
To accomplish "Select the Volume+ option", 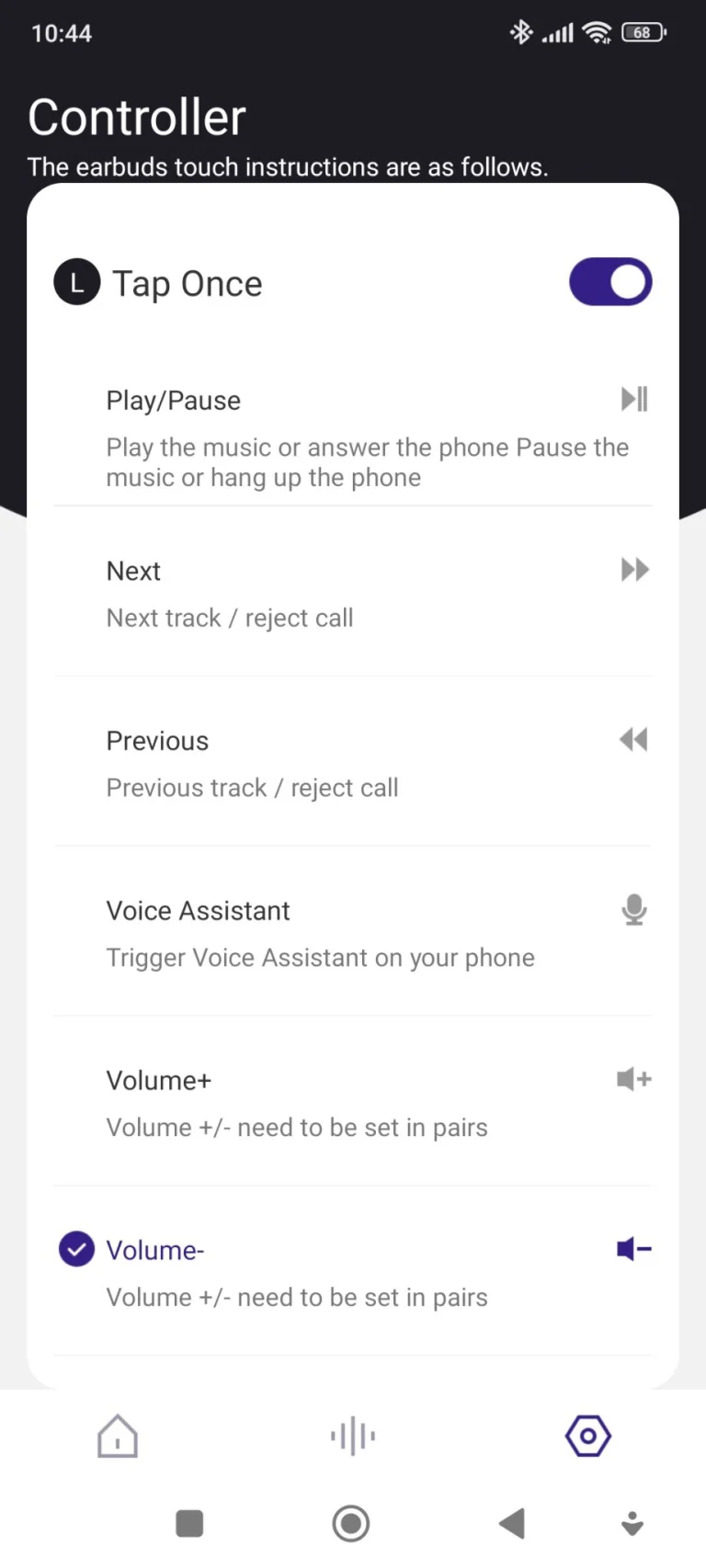I will pos(353,1102).
